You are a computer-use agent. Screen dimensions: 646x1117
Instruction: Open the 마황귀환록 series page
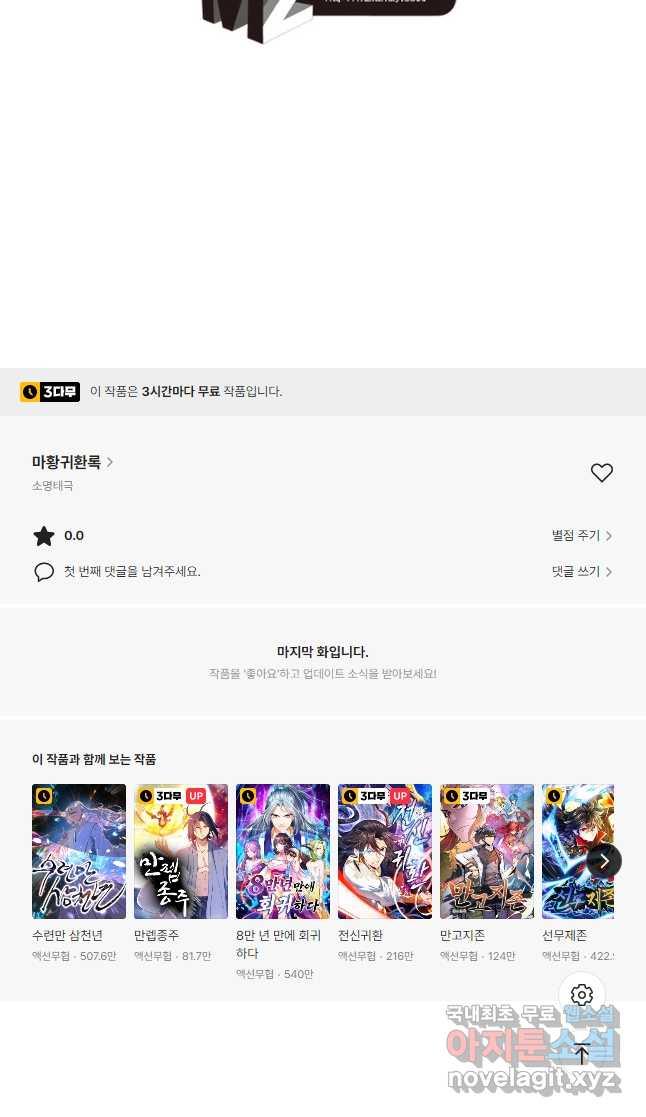point(72,462)
